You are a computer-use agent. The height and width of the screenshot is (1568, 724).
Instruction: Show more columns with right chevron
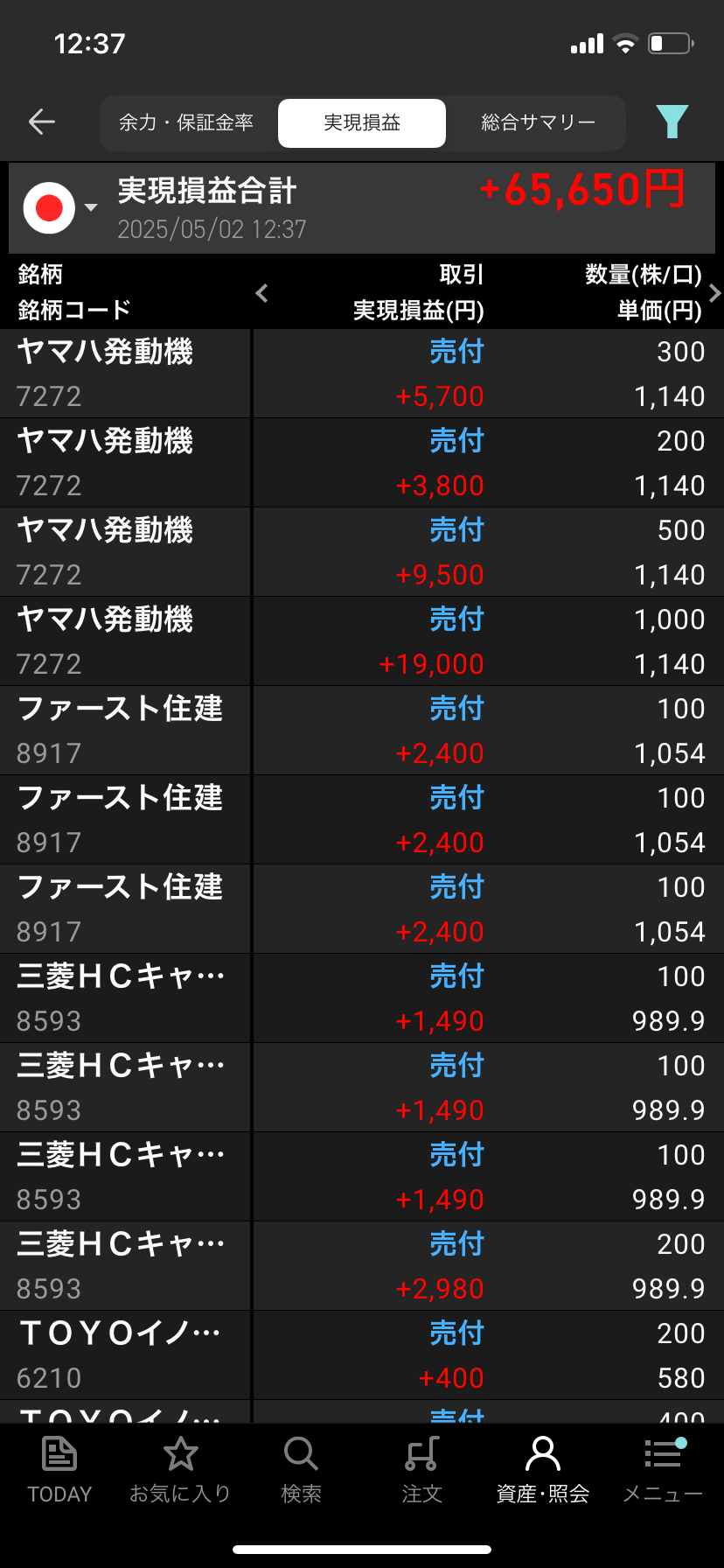coord(714,293)
